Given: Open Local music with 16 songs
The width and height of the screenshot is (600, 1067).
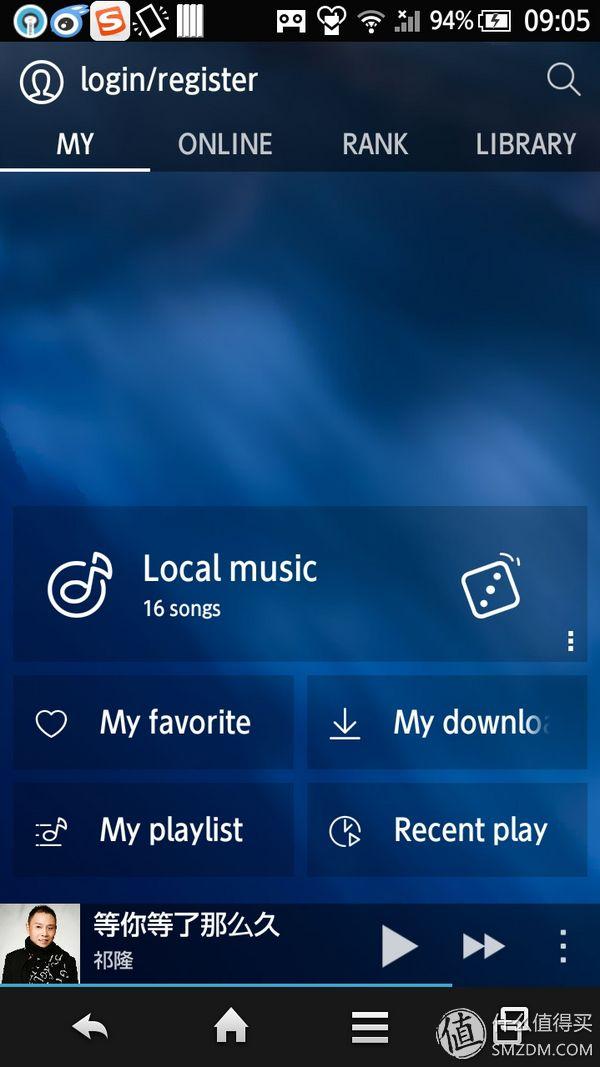Looking at the screenshot, I should coord(230,583).
